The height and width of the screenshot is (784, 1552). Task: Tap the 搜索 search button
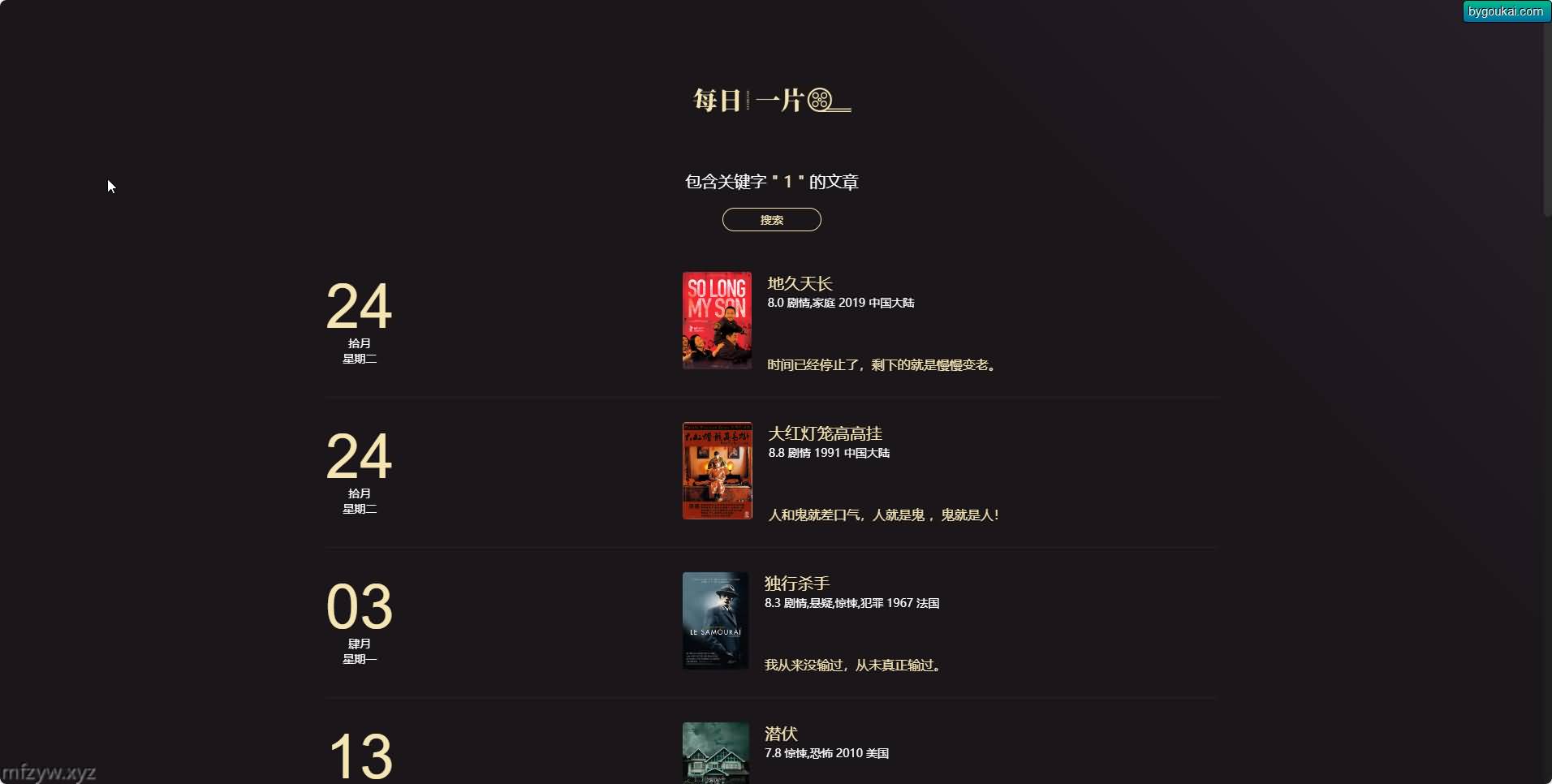point(771,220)
